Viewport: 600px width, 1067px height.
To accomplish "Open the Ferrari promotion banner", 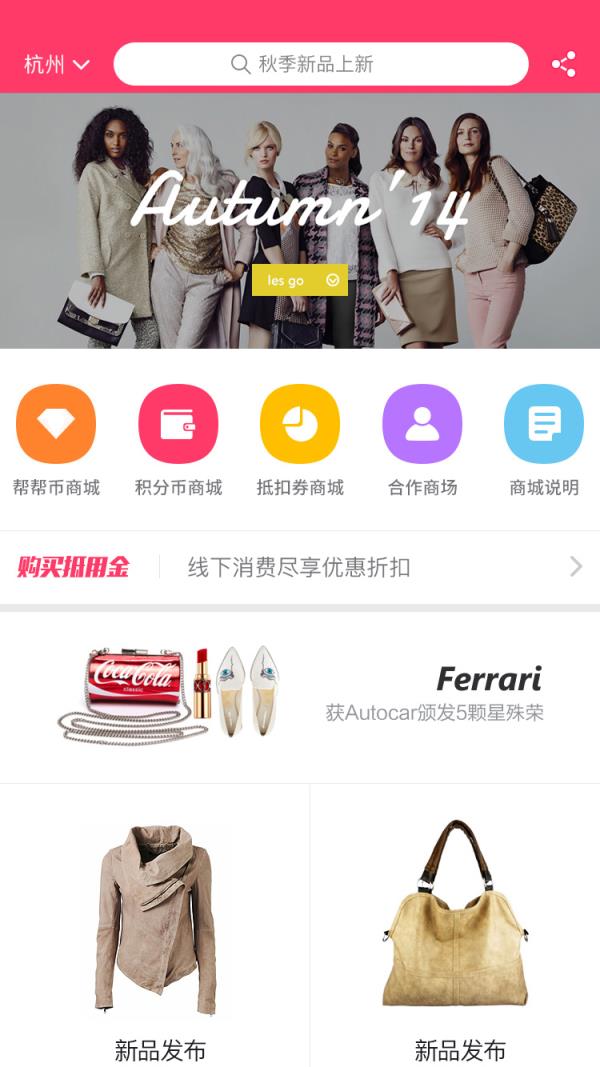I will [300, 697].
